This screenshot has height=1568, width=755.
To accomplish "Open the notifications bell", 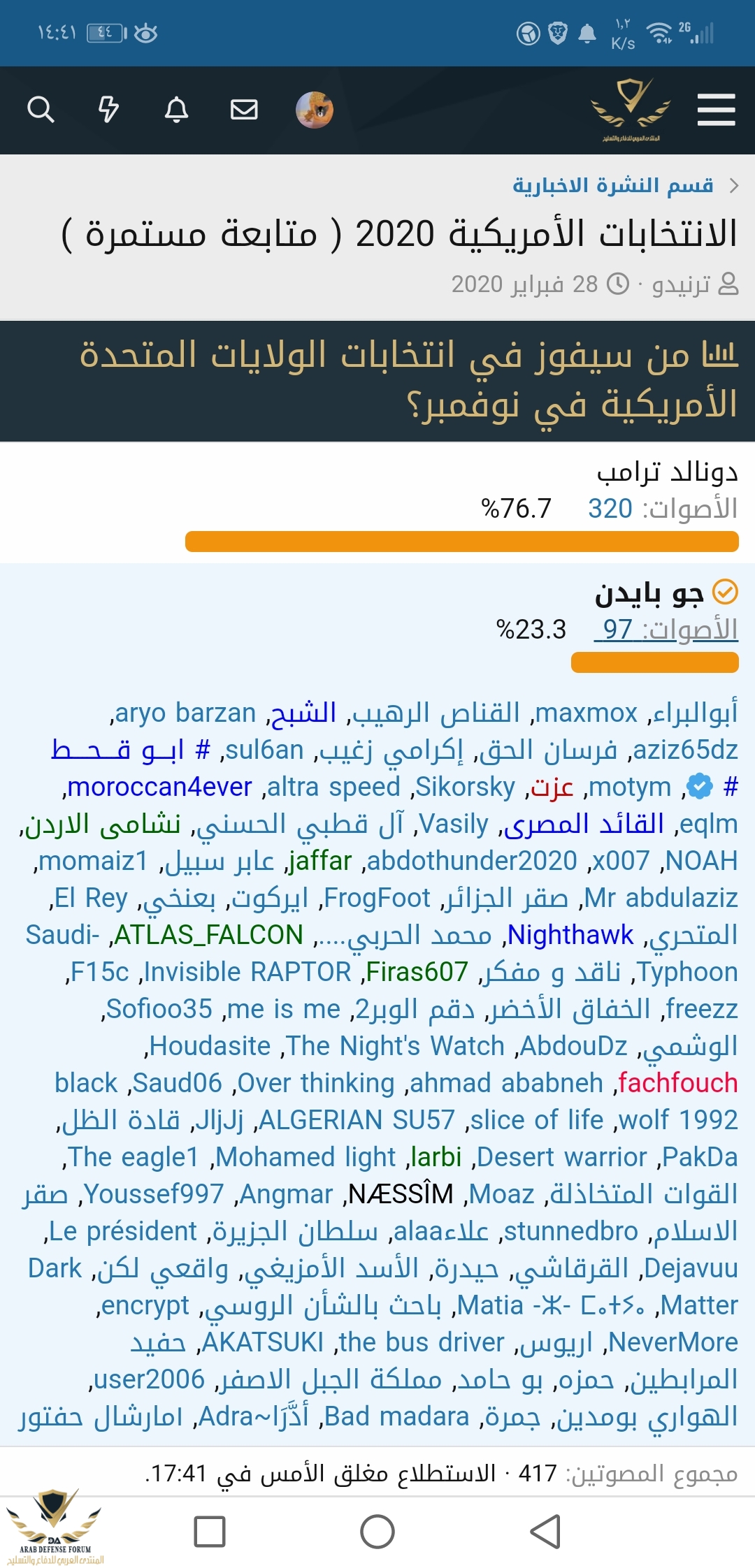I will pos(176,110).
